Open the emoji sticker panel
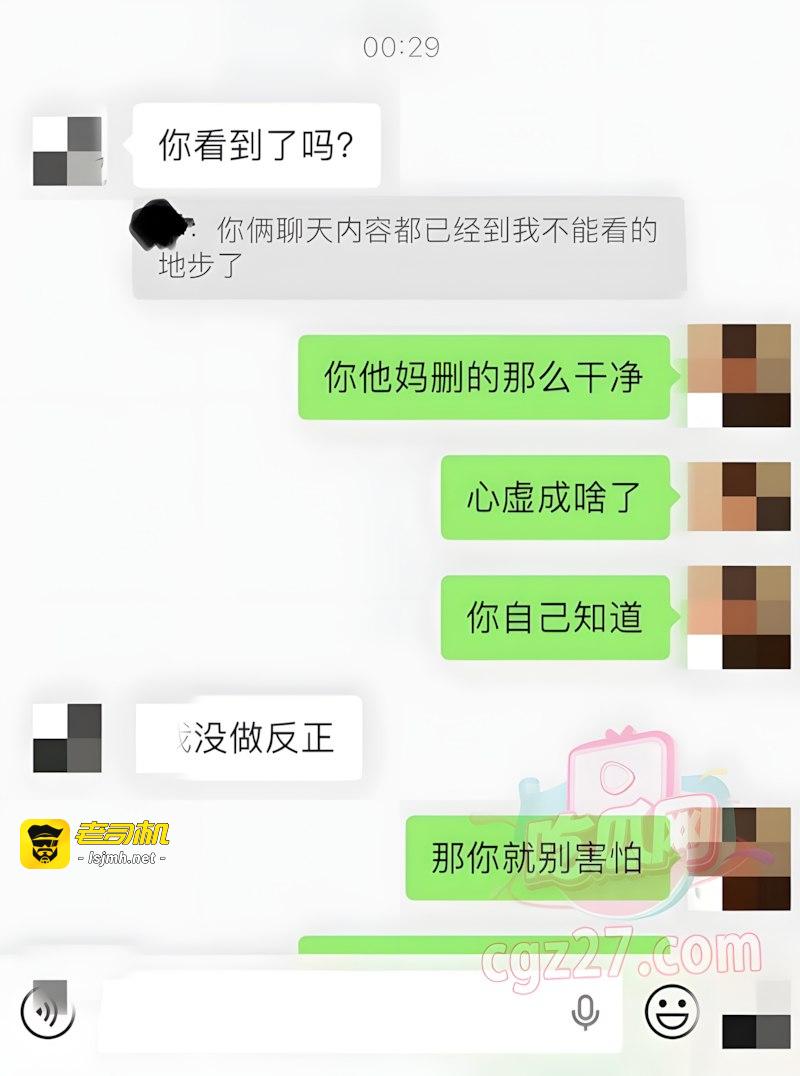The height and width of the screenshot is (1076, 800). click(x=672, y=1011)
